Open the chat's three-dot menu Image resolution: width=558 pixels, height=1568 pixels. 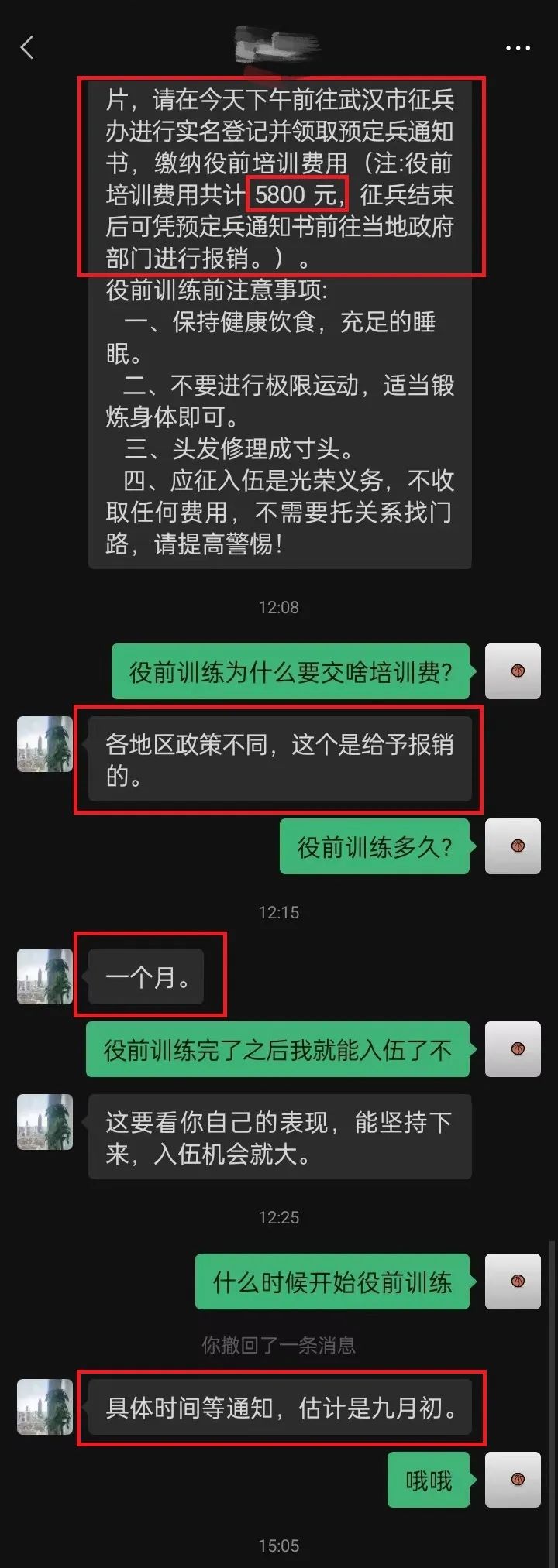click(x=518, y=48)
